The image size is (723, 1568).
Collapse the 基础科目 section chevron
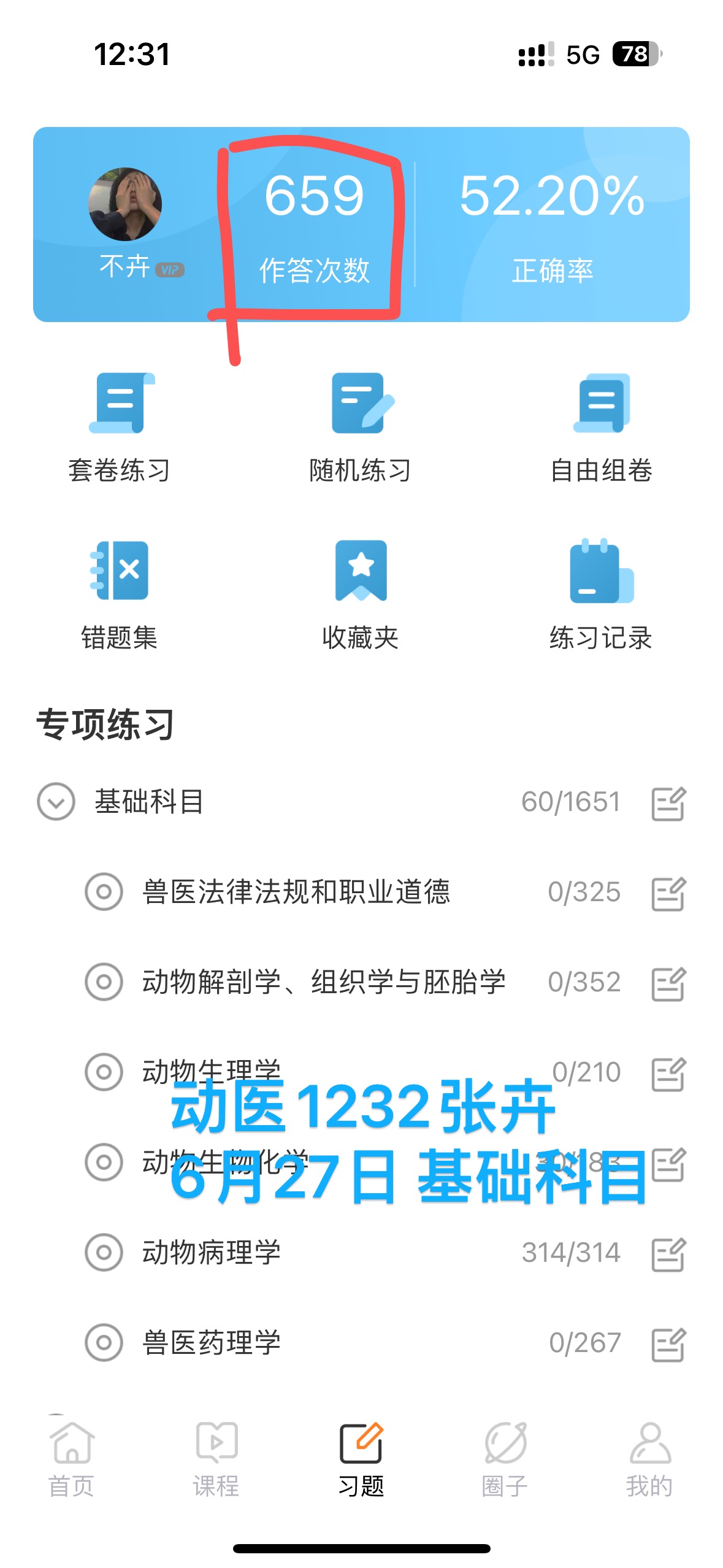click(56, 801)
